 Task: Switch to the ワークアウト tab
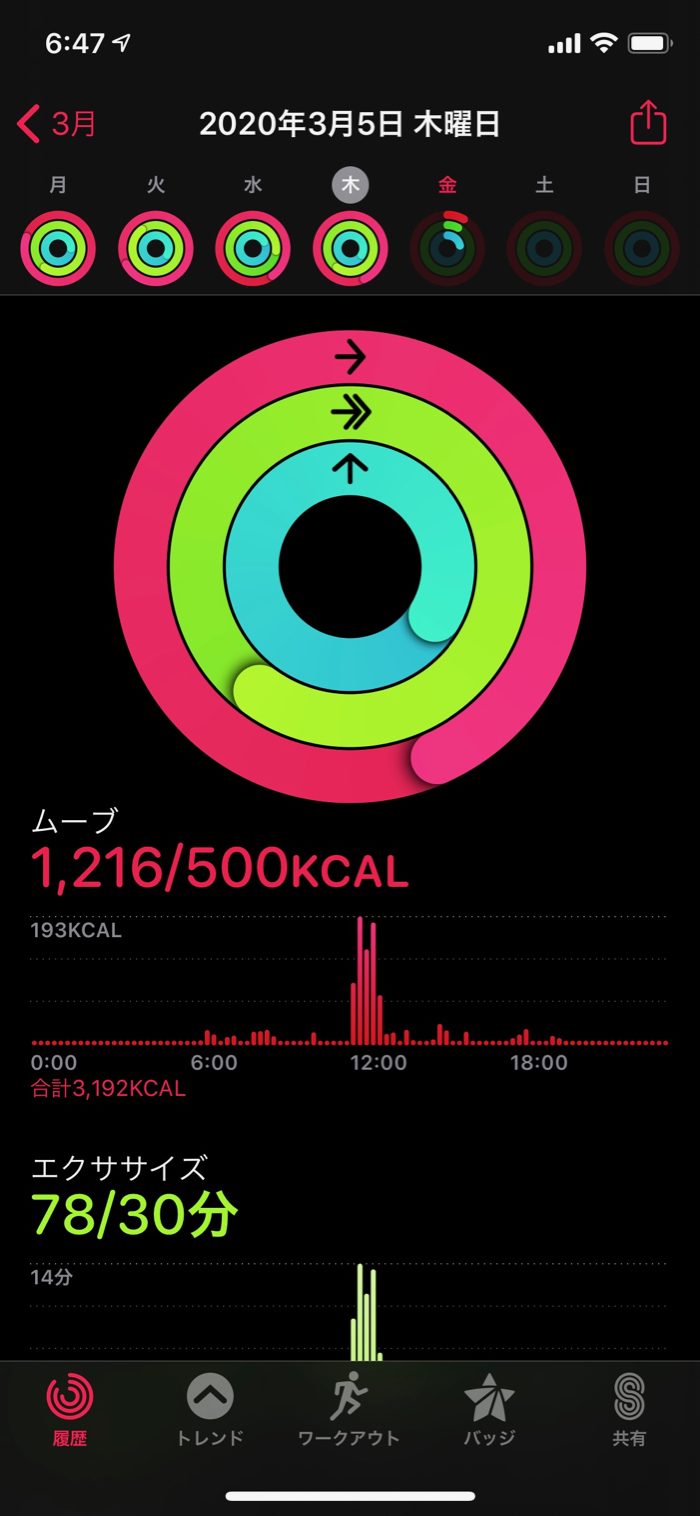pyautogui.click(x=349, y=1410)
